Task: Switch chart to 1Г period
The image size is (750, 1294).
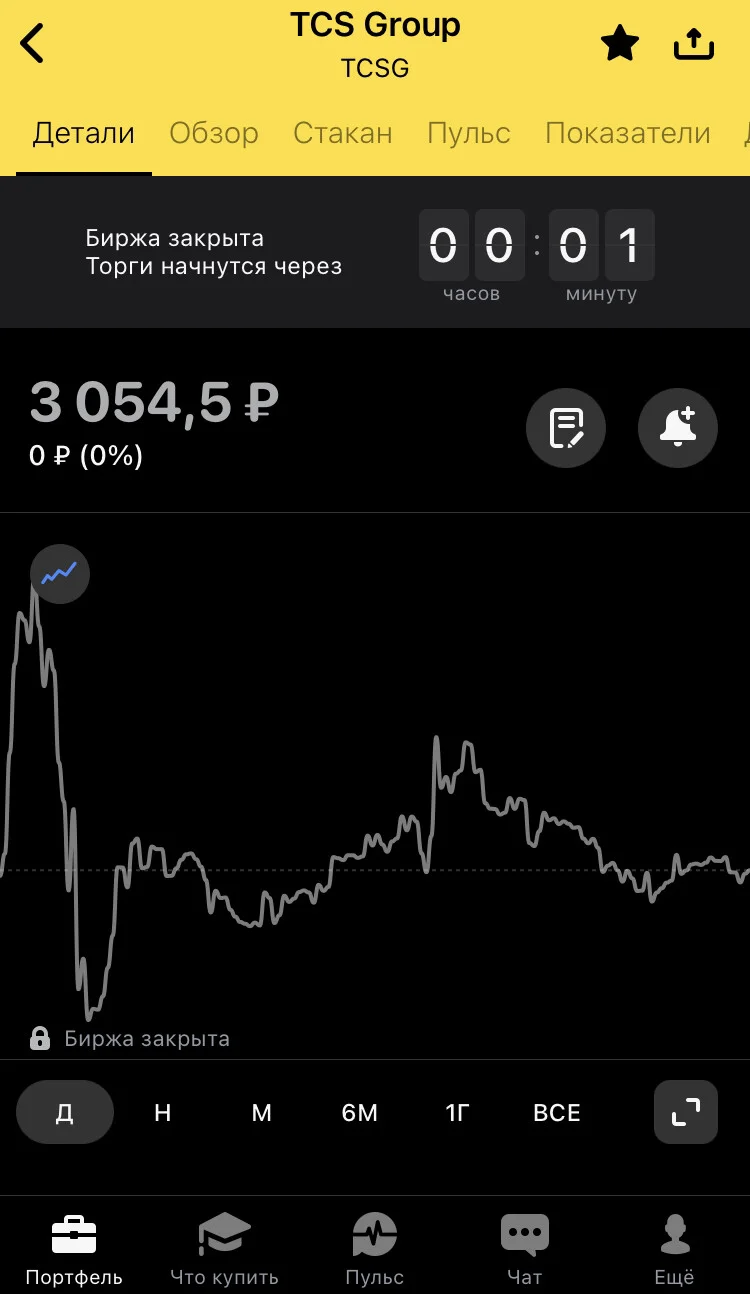Action: tap(457, 1112)
